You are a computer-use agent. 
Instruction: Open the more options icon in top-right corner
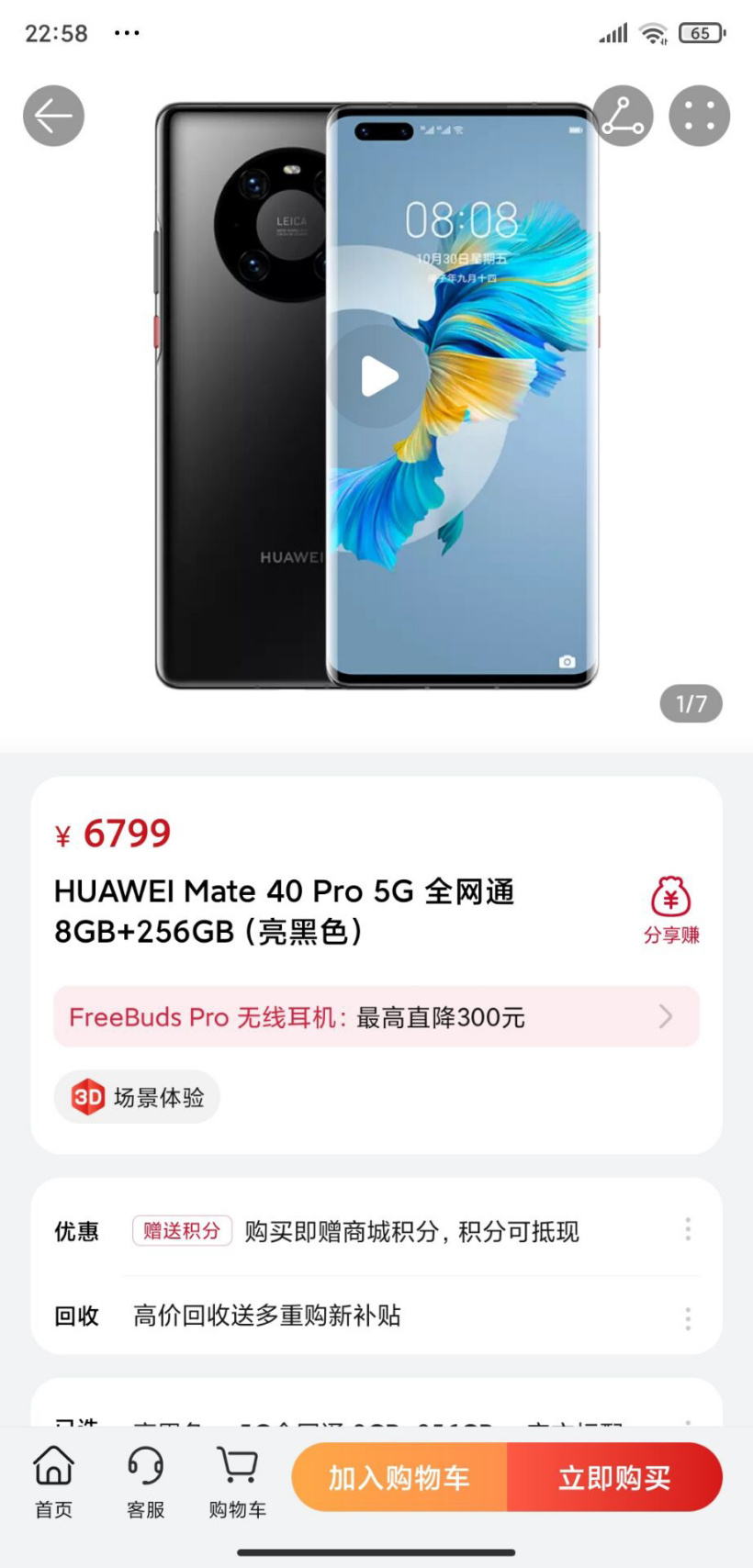click(x=700, y=116)
